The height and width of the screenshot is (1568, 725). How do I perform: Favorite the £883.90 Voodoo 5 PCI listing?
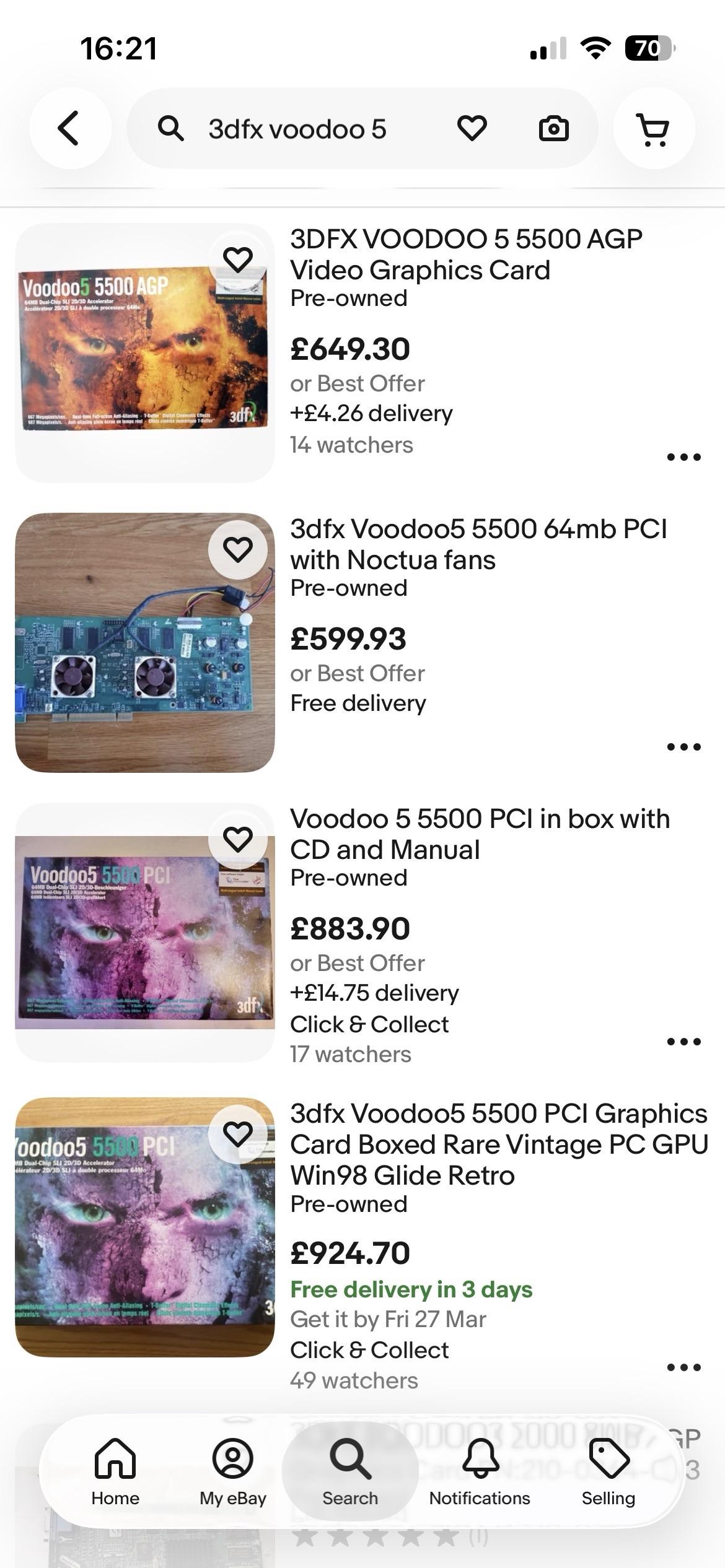238,839
